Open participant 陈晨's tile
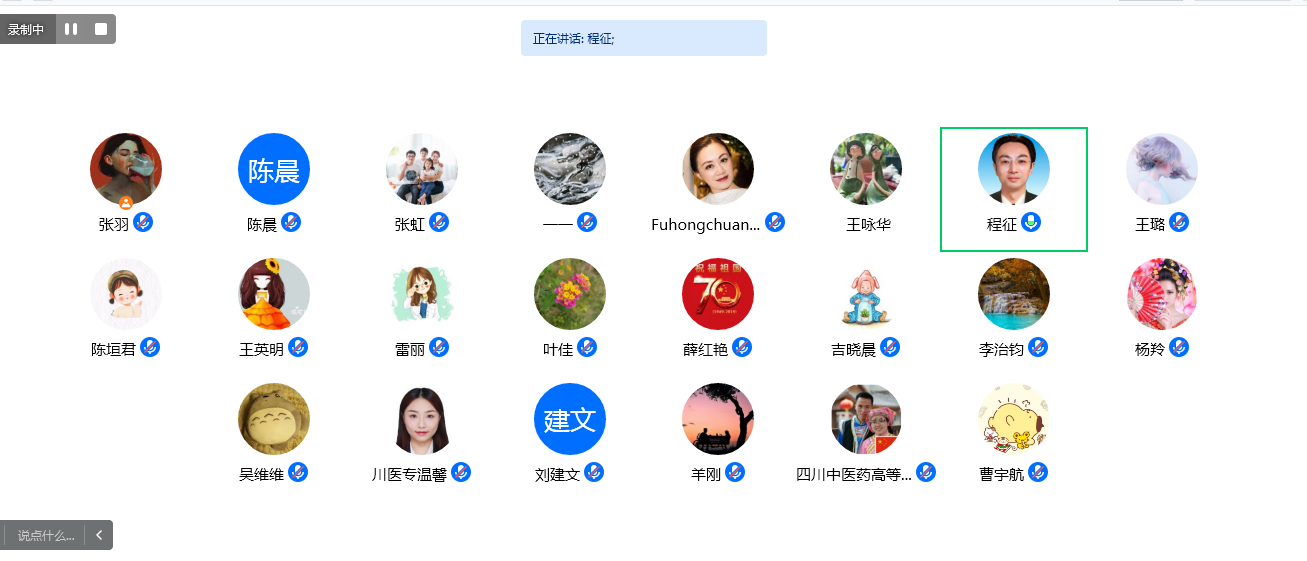Screen dimensions: 1307x561 274,169
